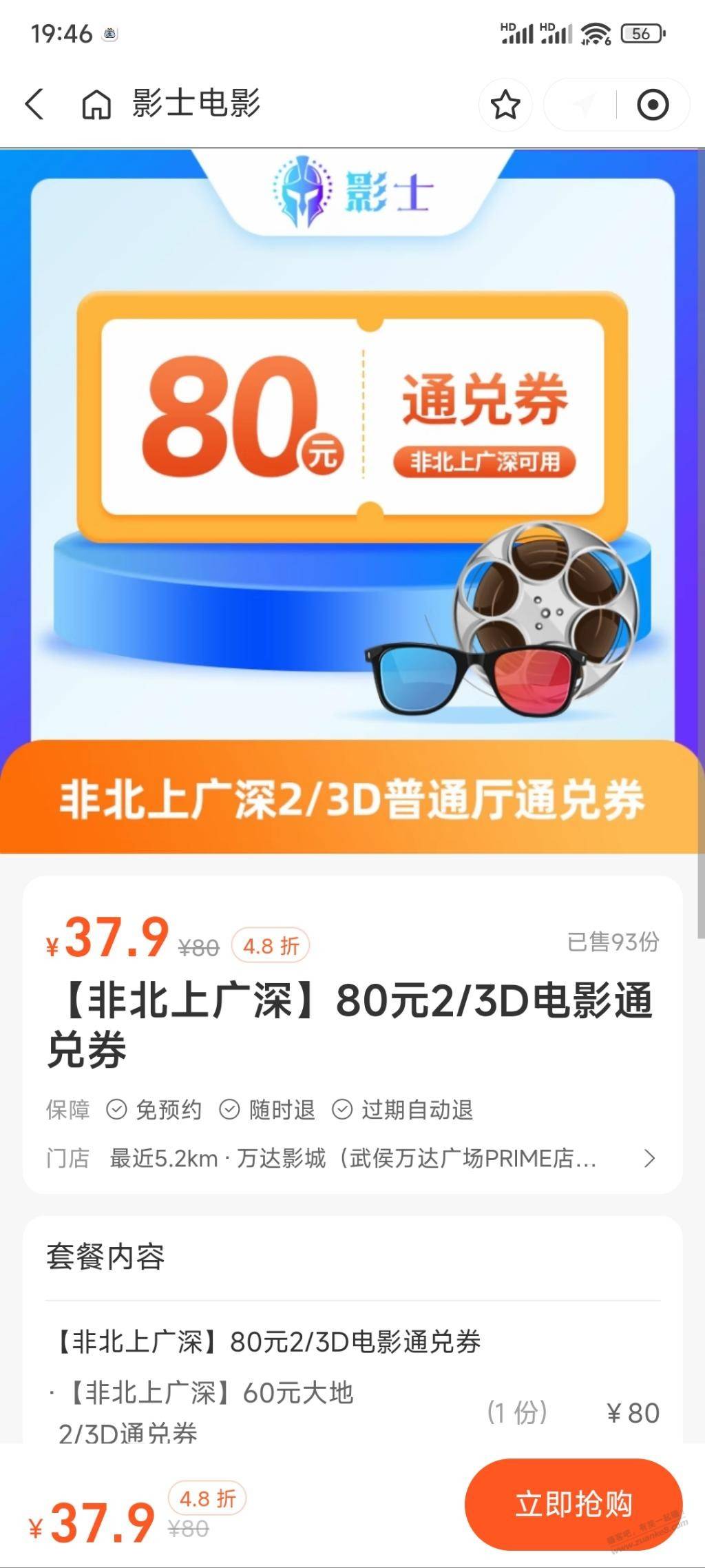Open the 门店 store list row

click(x=352, y=1159)
